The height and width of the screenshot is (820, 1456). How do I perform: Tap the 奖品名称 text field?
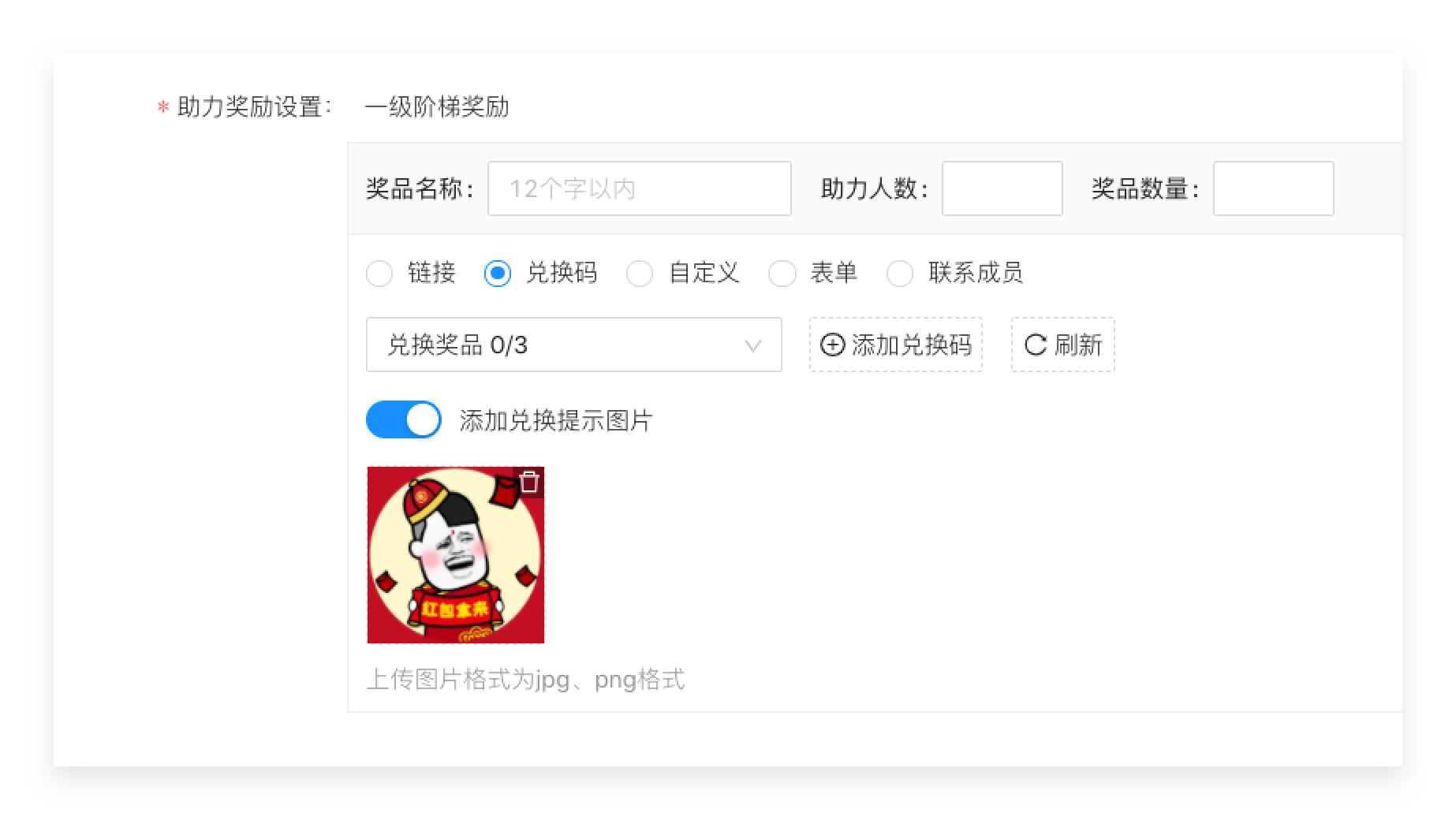pos(639,188)
